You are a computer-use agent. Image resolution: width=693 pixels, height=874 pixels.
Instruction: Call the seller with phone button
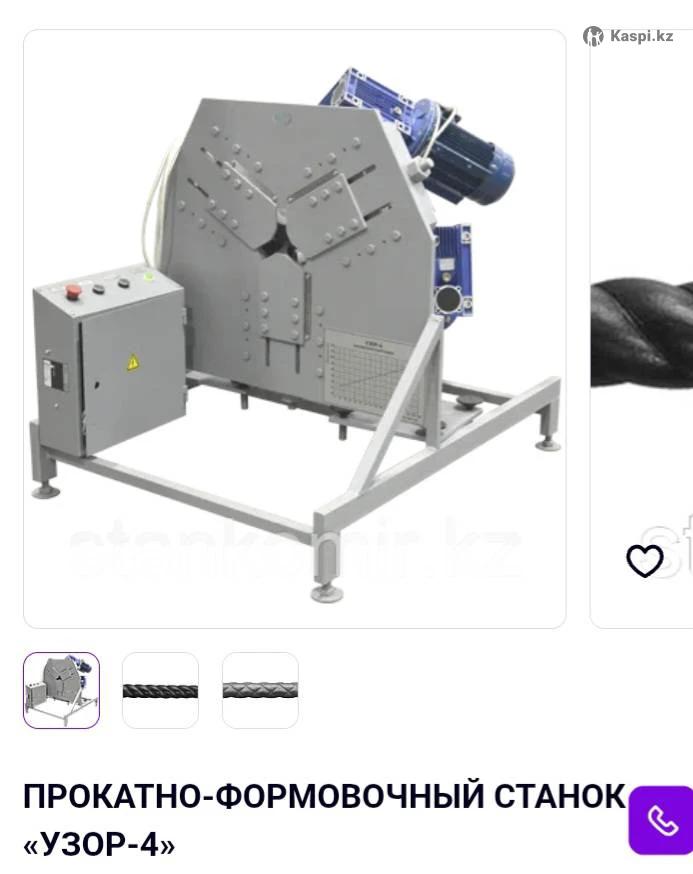click(661, 820)
